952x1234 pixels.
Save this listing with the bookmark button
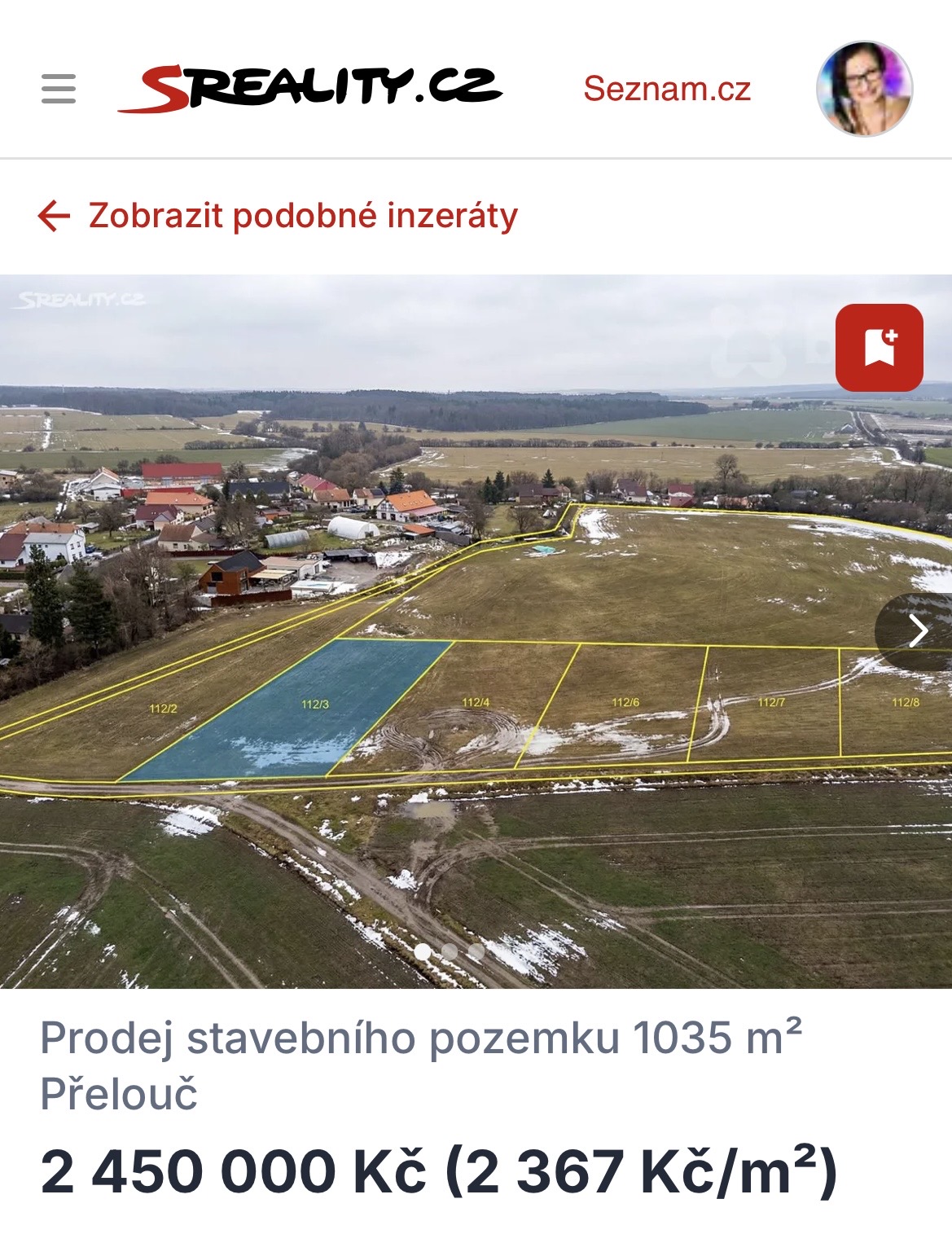(879, 348)
